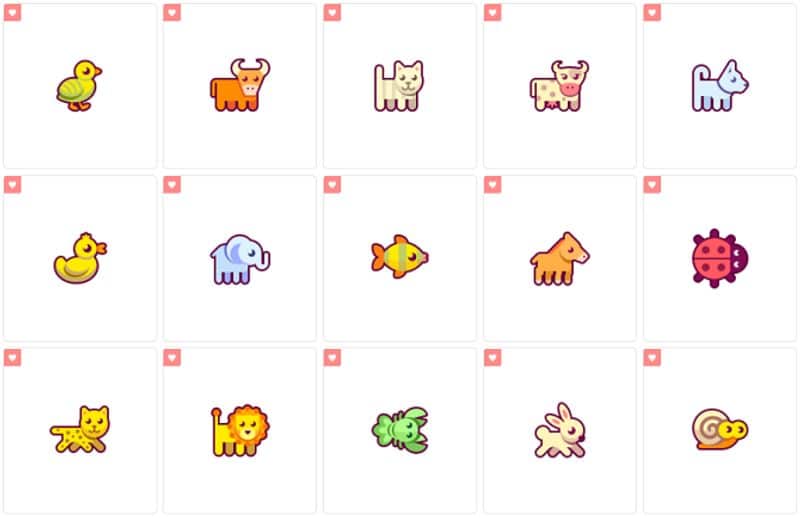Favorite the green duckling icon with heart
This screenshot has height=518, width=800.
tap(12, 13)
